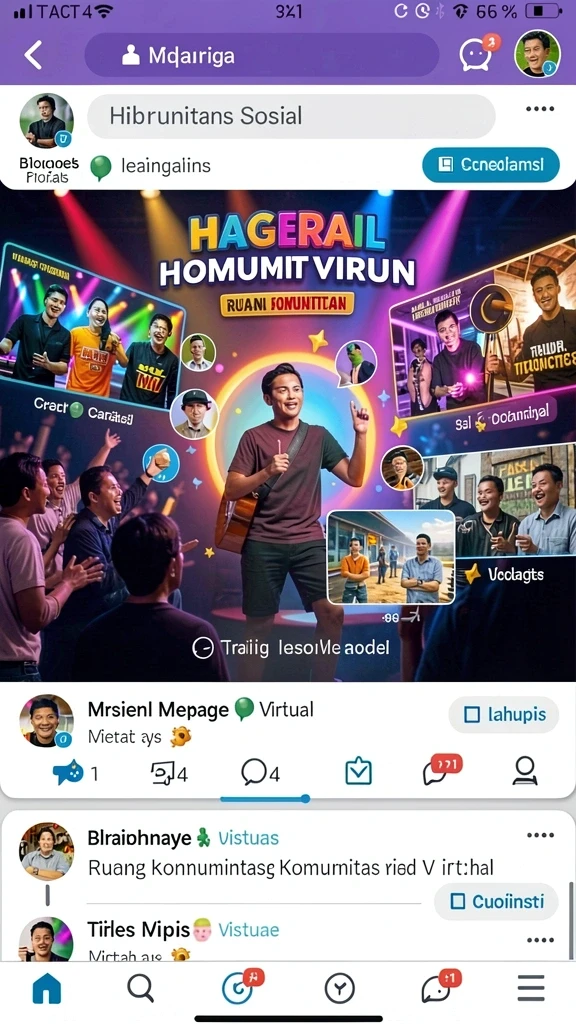The width and height of the screenshot is (576, 1024).
Task: Open the hamburger menu tab
Action: click(531, 988)
